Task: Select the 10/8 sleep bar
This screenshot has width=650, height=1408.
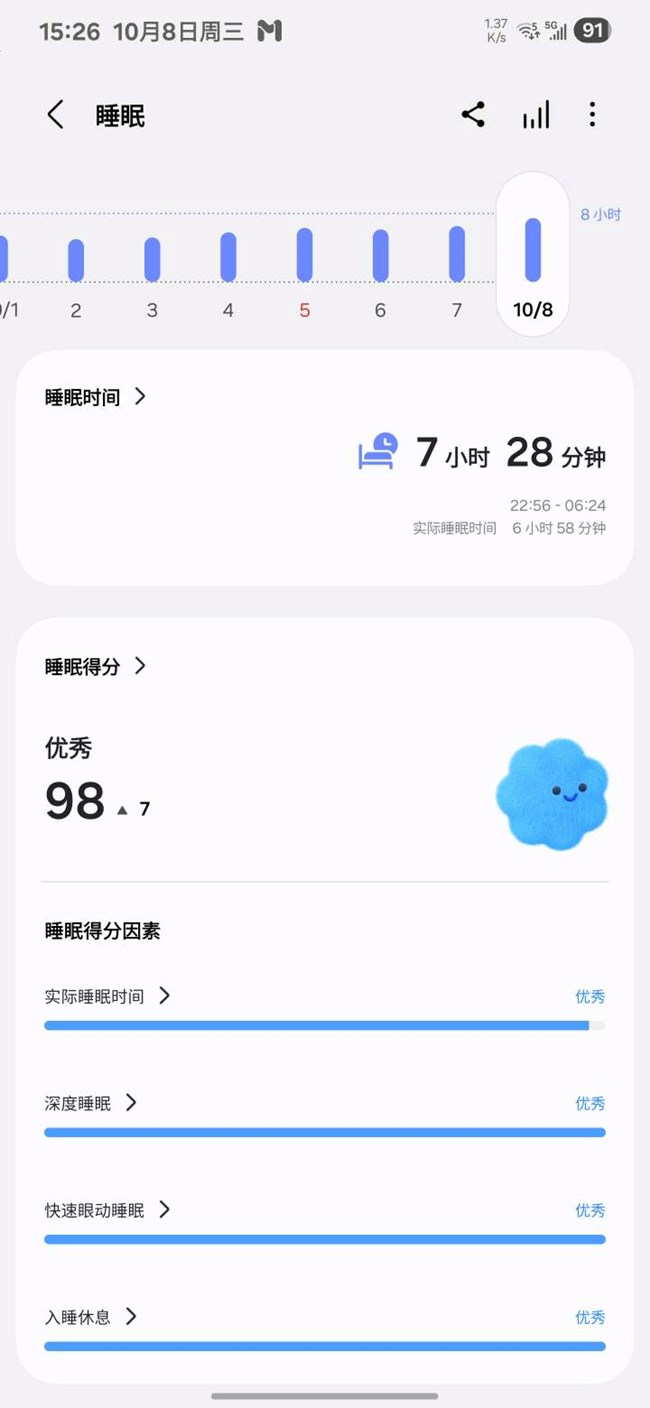Action: click(533, 251)
